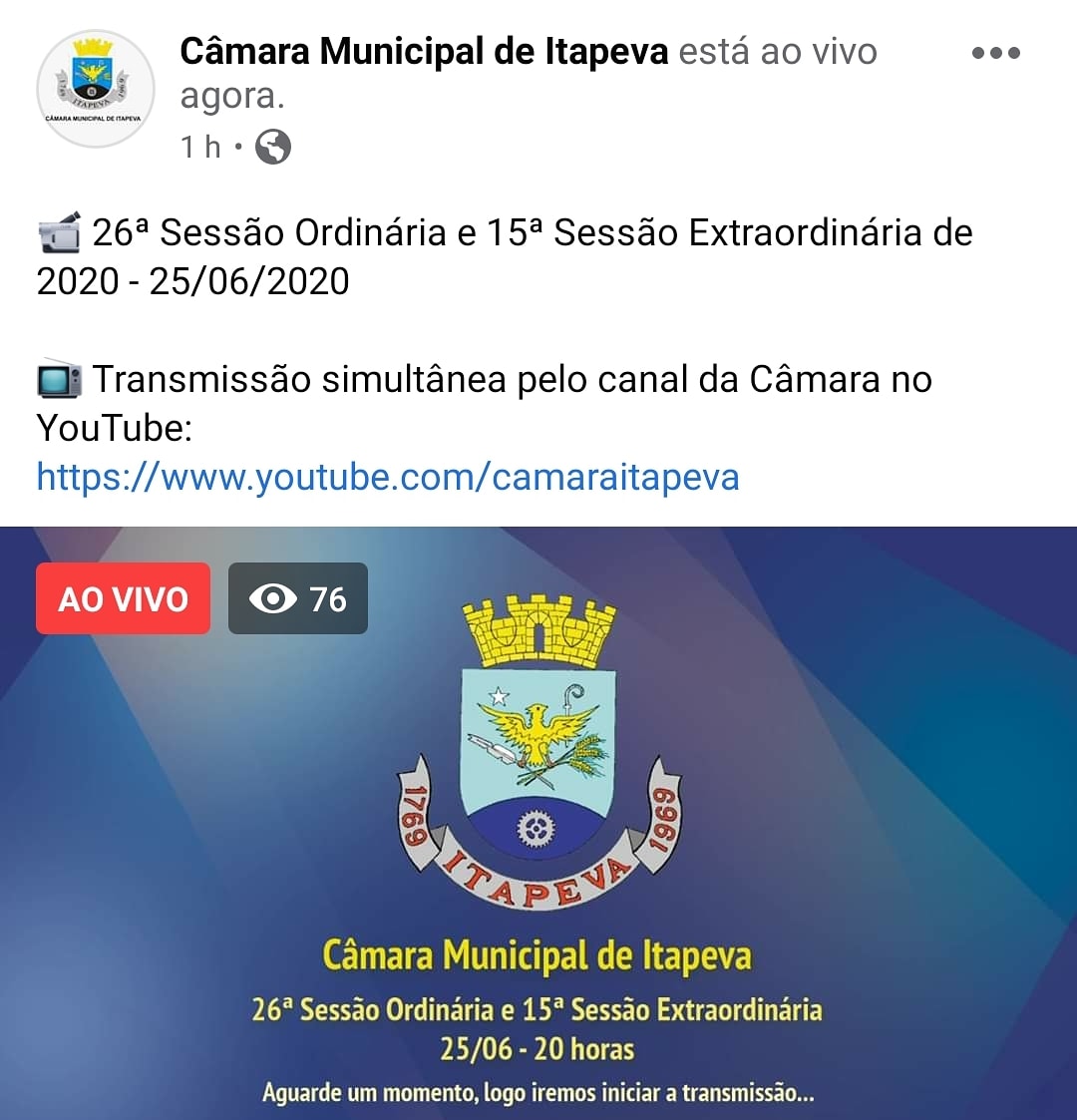This screenshot has width=1077, height=1120.
Task: Open the post's three-dot options menu
Action: click(995, 53)
